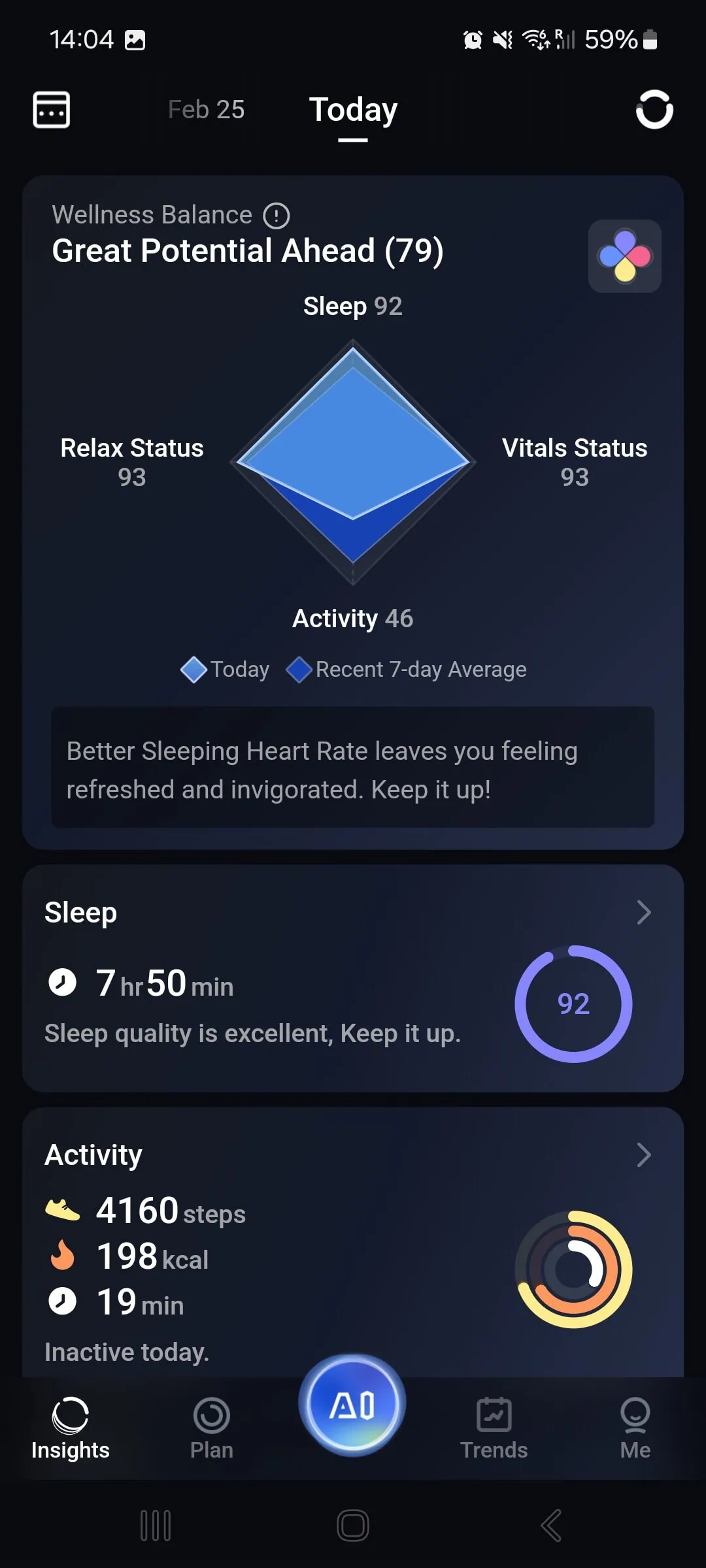Select the Insights tab
The image size is (706, 1568).
pyautogui.click(x=70, y=1429)
